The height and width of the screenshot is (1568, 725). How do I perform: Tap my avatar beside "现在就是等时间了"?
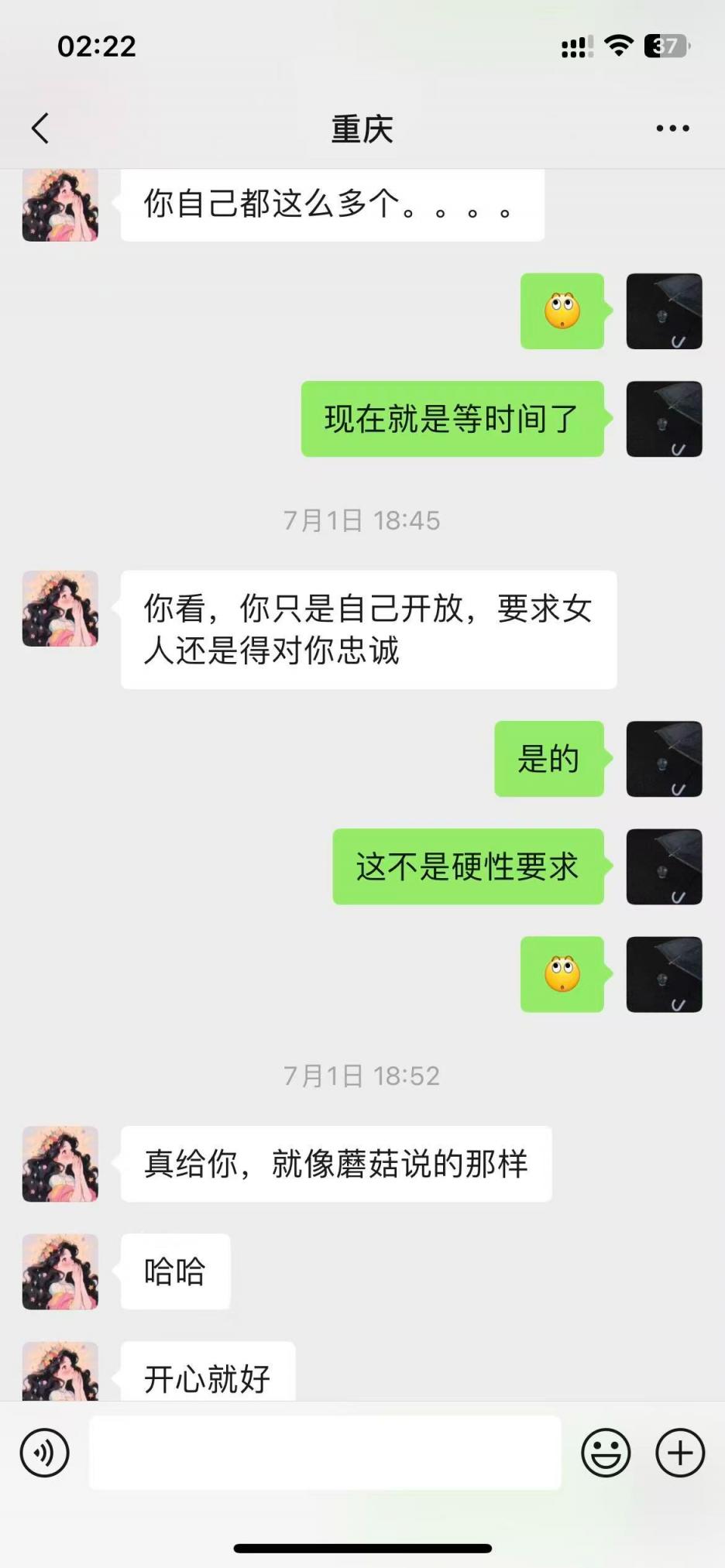664,419
